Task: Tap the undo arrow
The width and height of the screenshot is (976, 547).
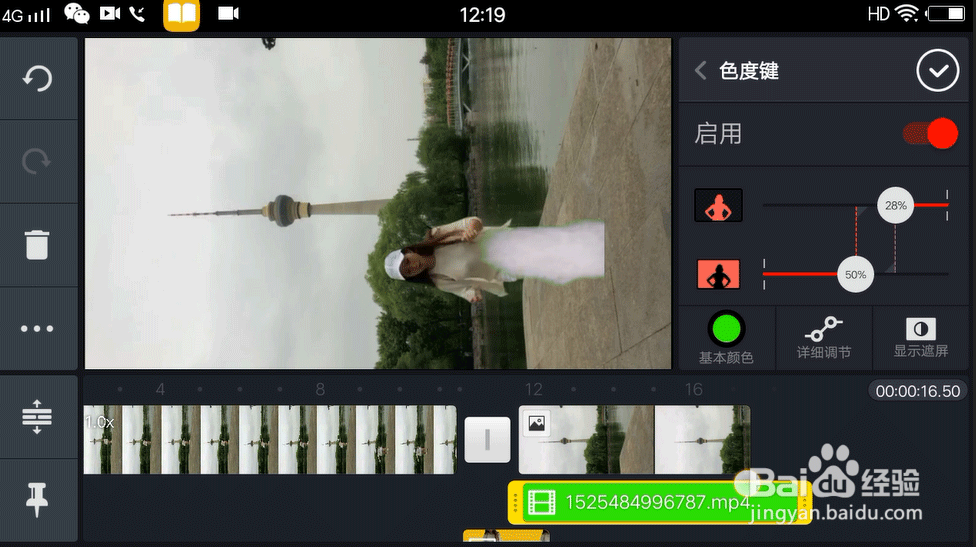Action: pos(37,79)
